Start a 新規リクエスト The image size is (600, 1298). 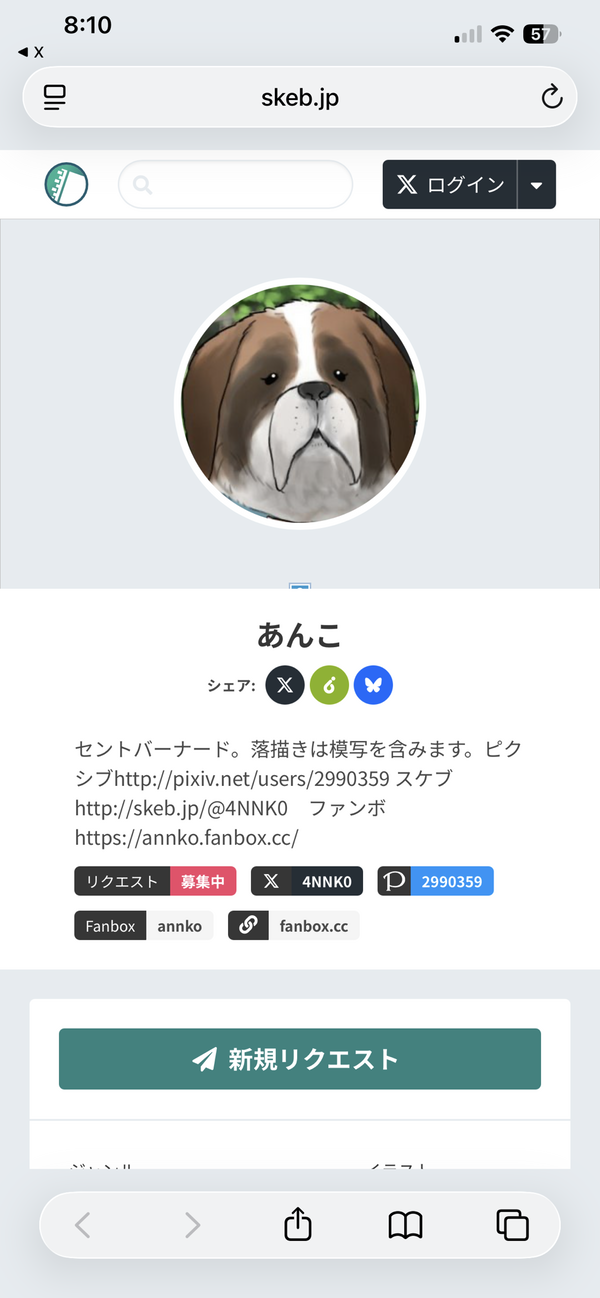(x=300, y=1059)
